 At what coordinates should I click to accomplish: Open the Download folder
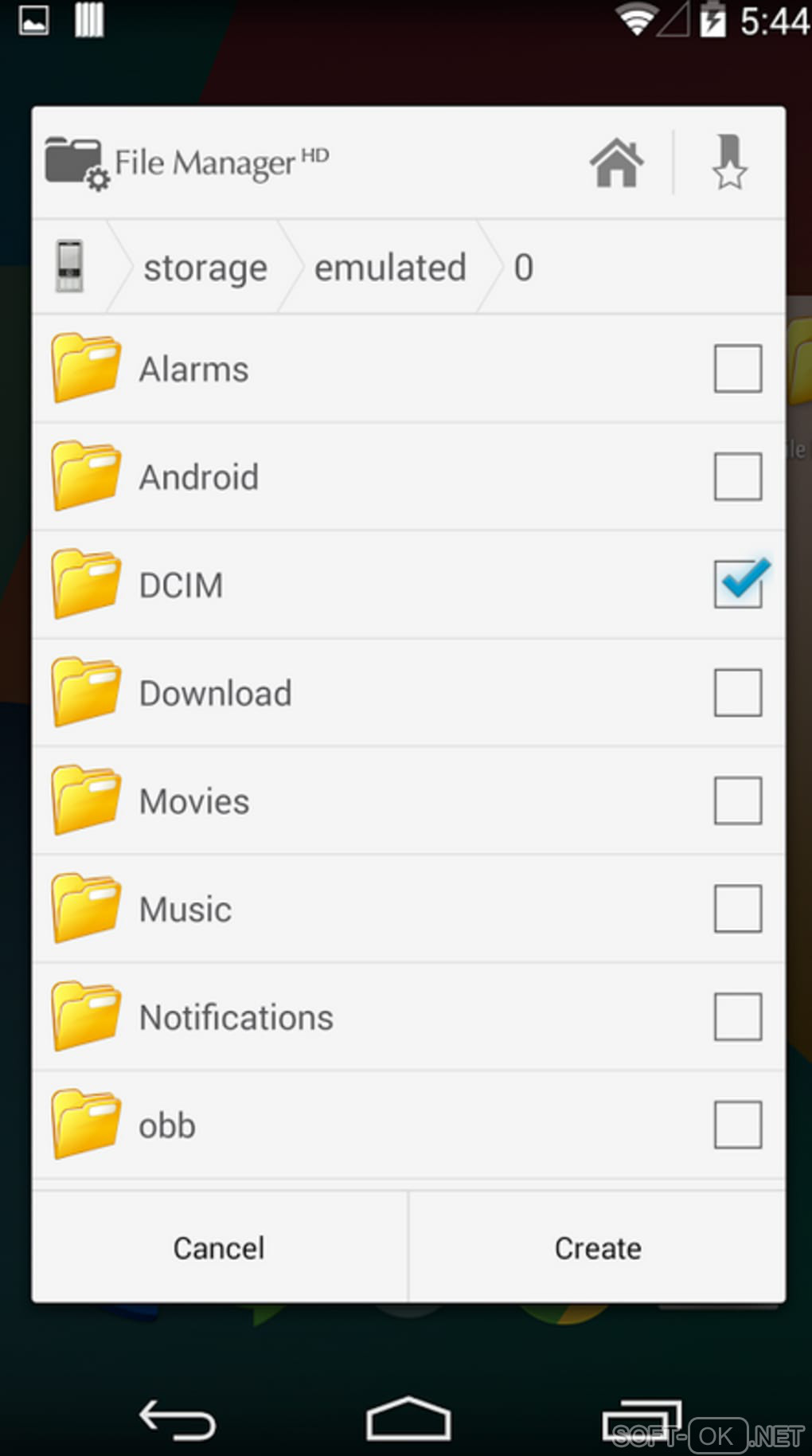click(215, 693)
